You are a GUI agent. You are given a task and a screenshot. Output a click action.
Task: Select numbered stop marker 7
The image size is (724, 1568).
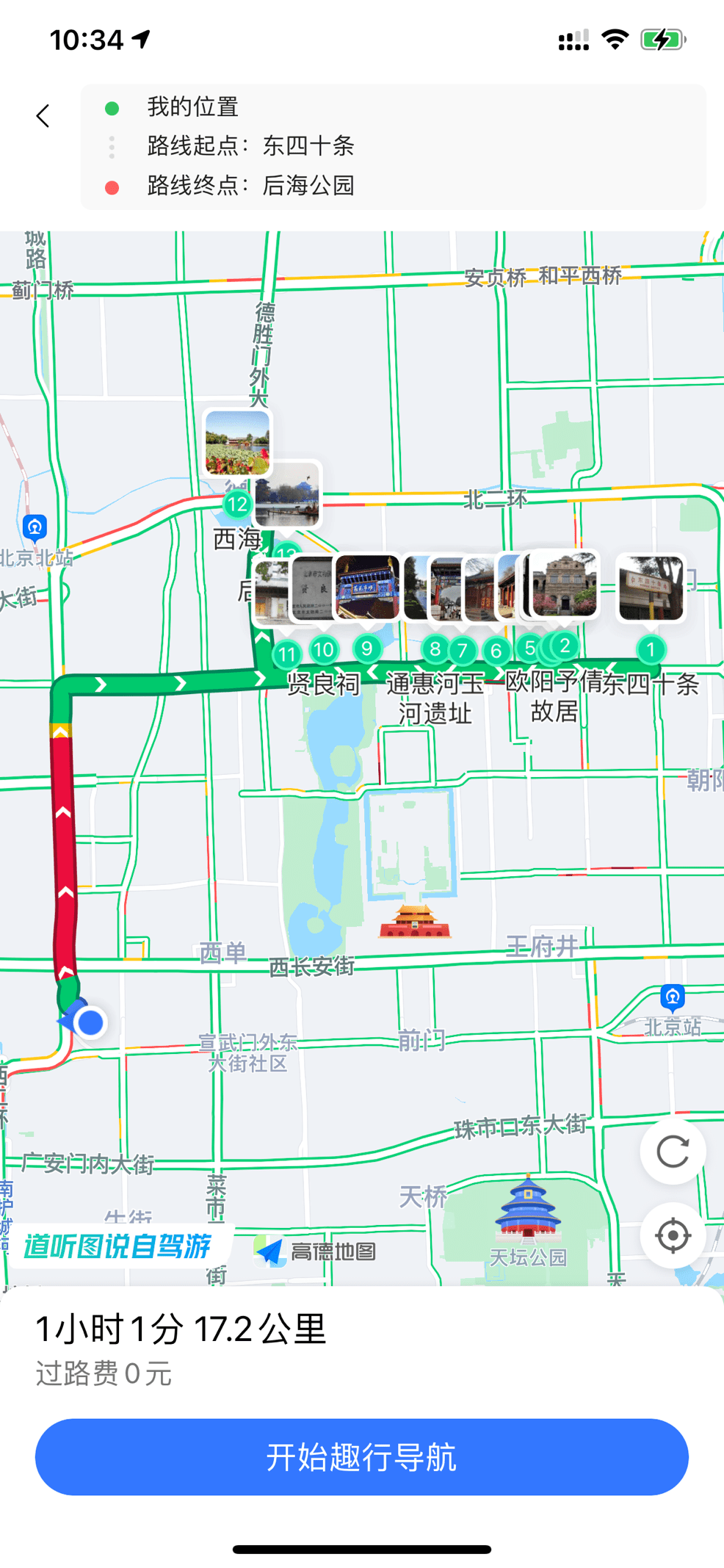pos(462,651)
